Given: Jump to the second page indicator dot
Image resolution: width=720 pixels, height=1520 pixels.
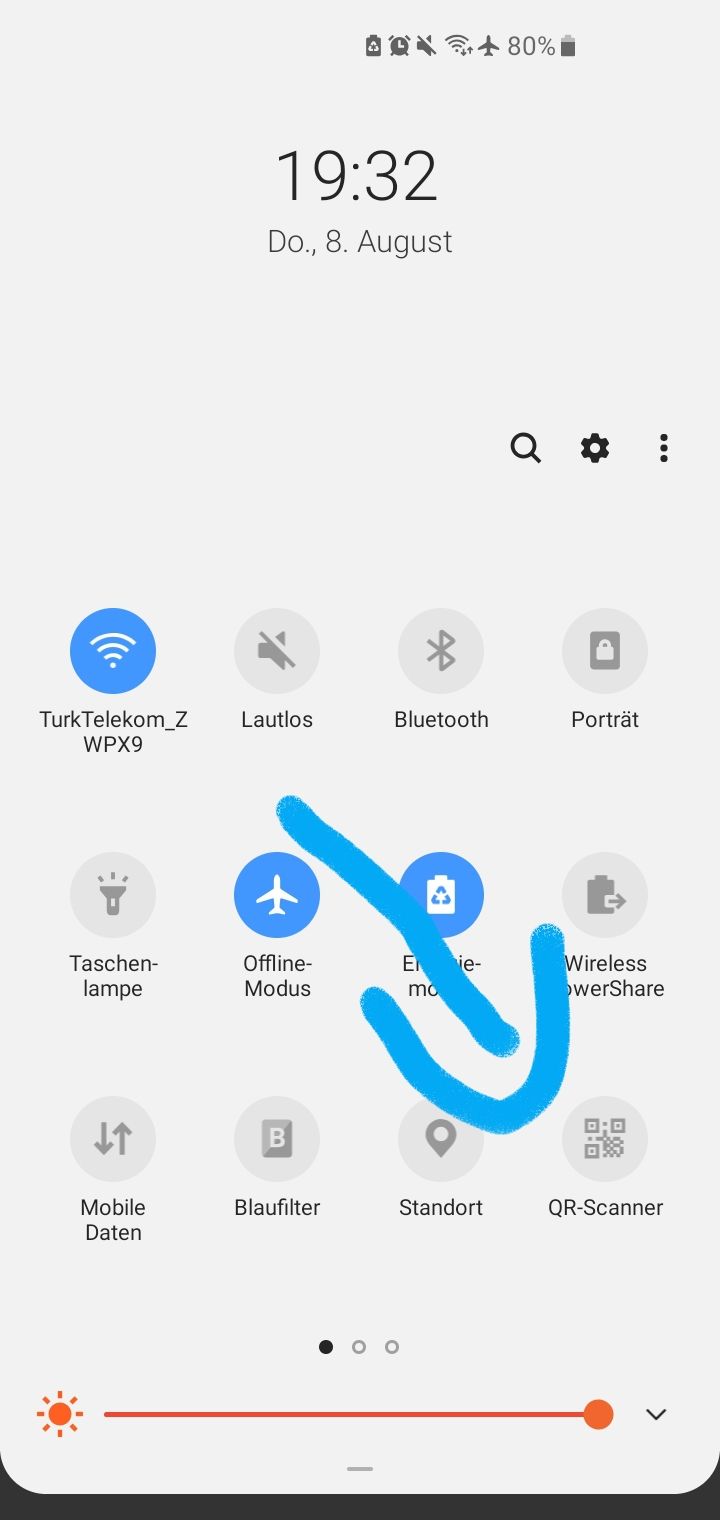Looking at the screenshot, I should (x=359, y=1347).
